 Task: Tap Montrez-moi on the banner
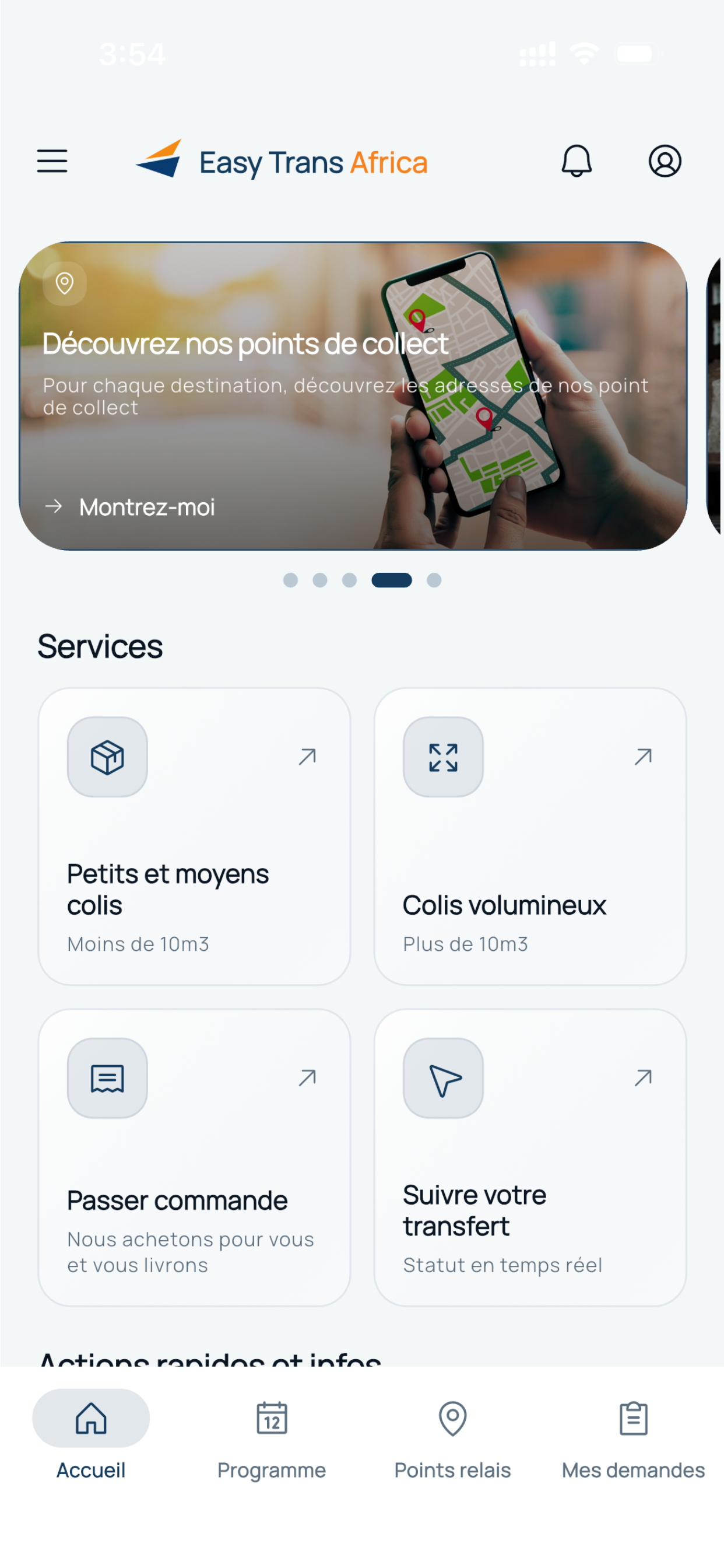click(x=146, y=507)
